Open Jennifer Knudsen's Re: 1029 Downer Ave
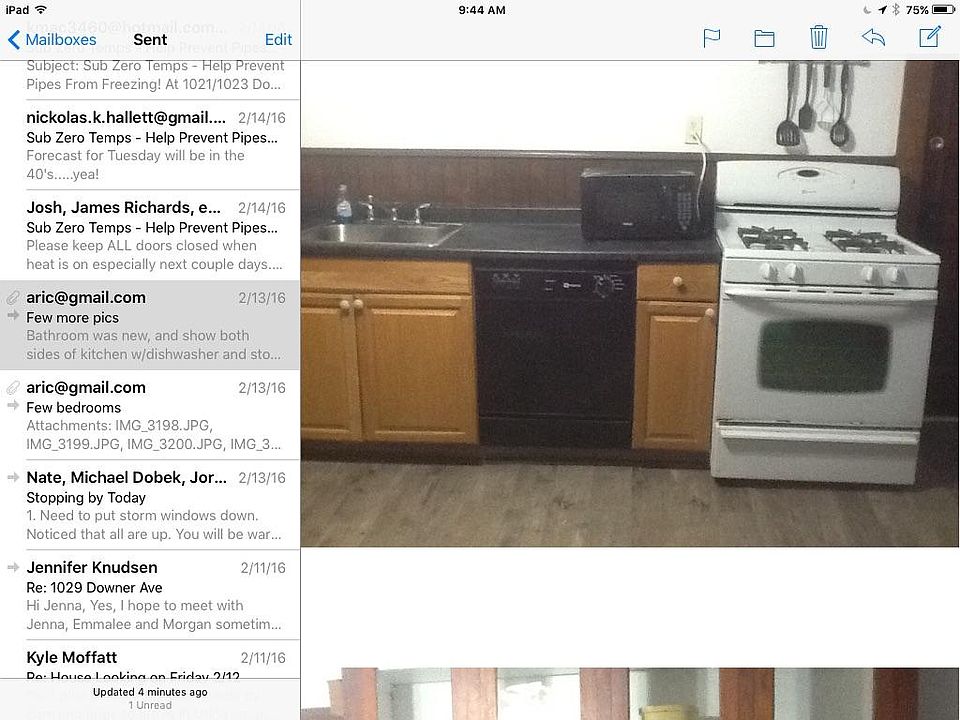960x720 pixels. click(x=150, y=595)
